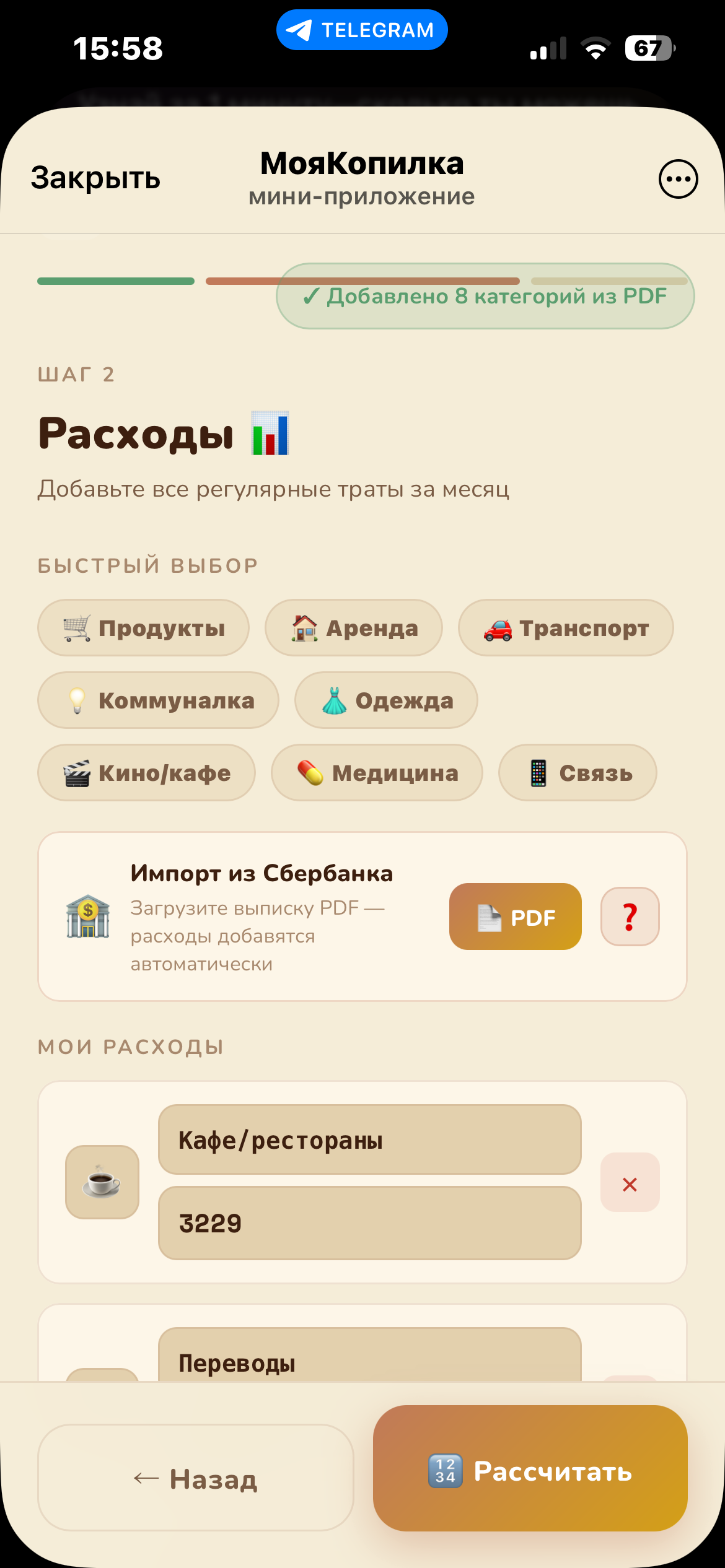This screenshot has width=725, height=1568.
Task: Upload Sberbank statement via PDF button
Action: point(515,917)
